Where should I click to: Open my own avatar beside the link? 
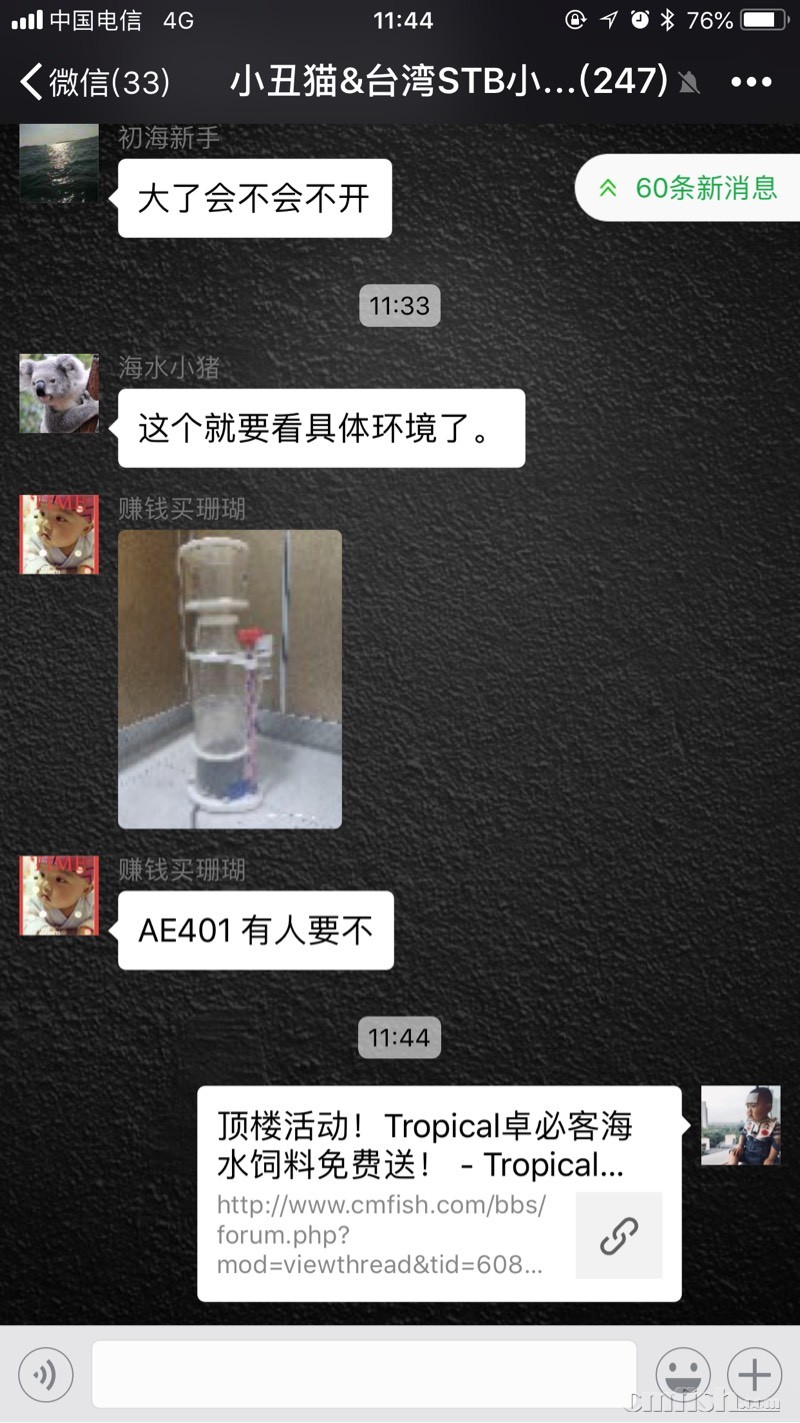pyautogui.click(x=741, y=1126)
